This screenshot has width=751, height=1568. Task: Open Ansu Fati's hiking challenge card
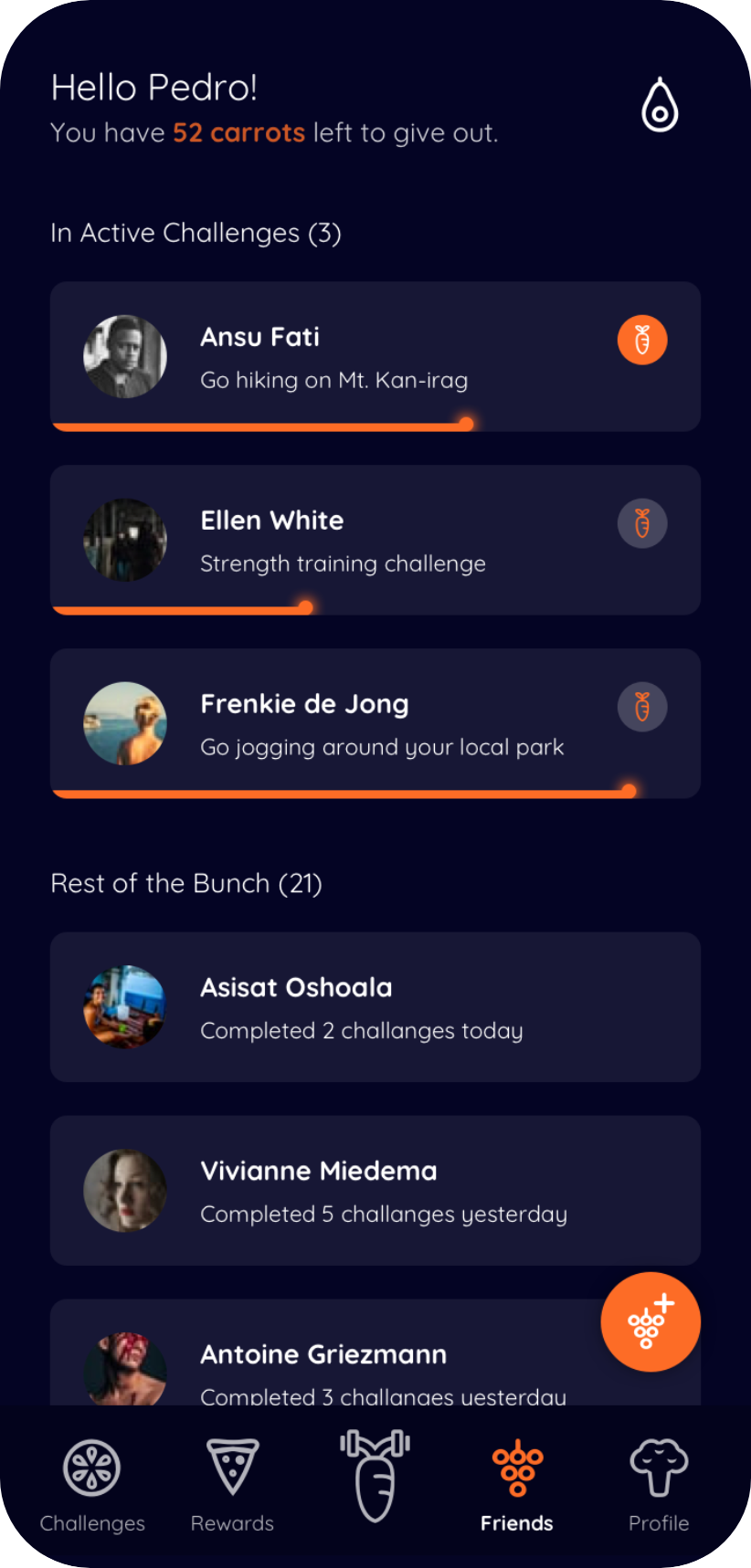tap(375, 356)
